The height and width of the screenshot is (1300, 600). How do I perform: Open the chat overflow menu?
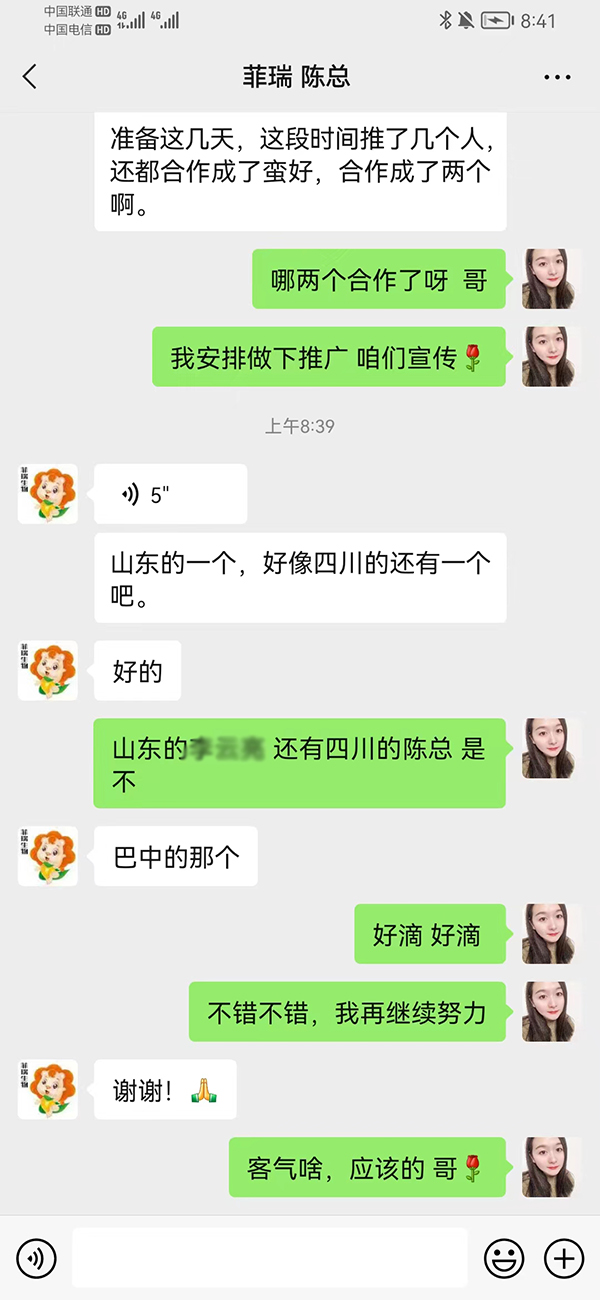556,77
